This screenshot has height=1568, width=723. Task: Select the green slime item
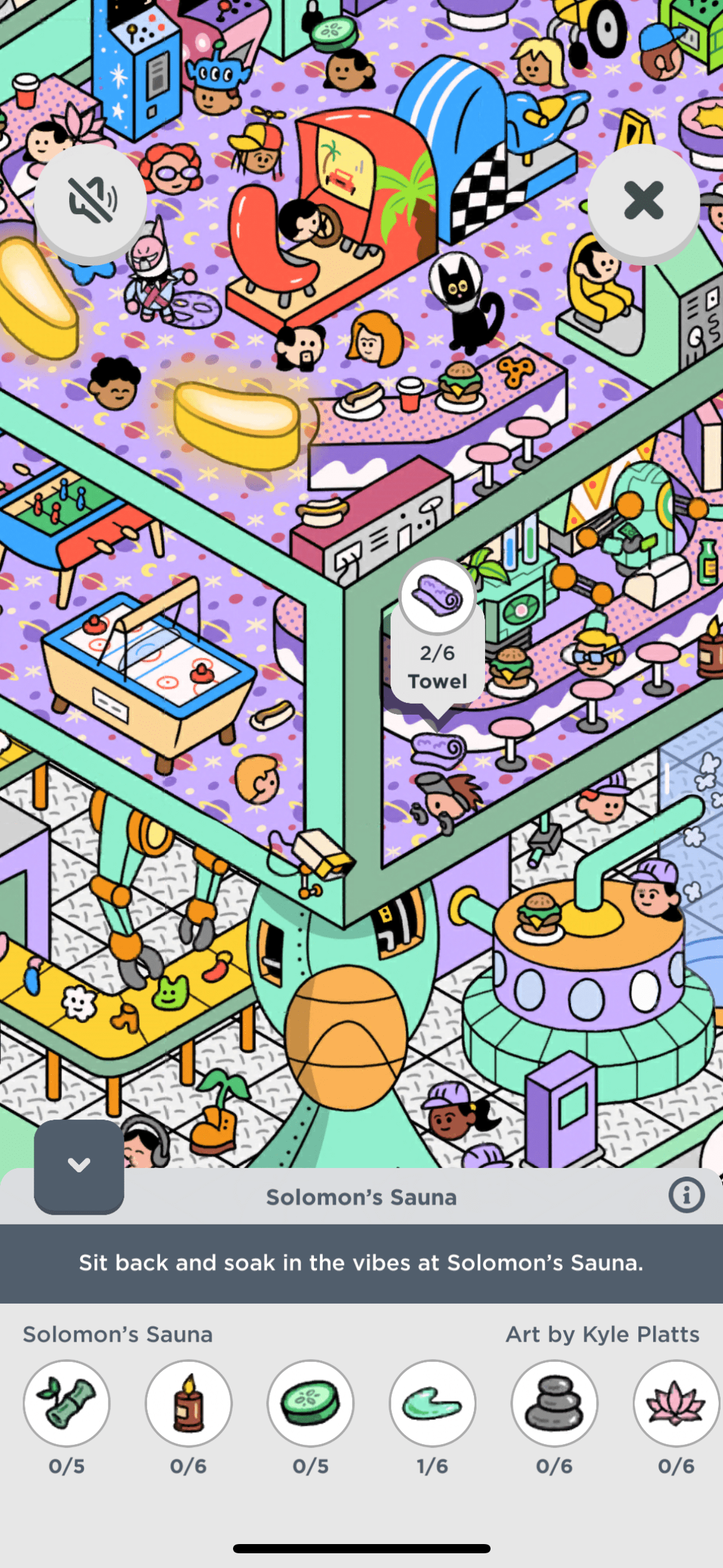[x=432, y=1403]
